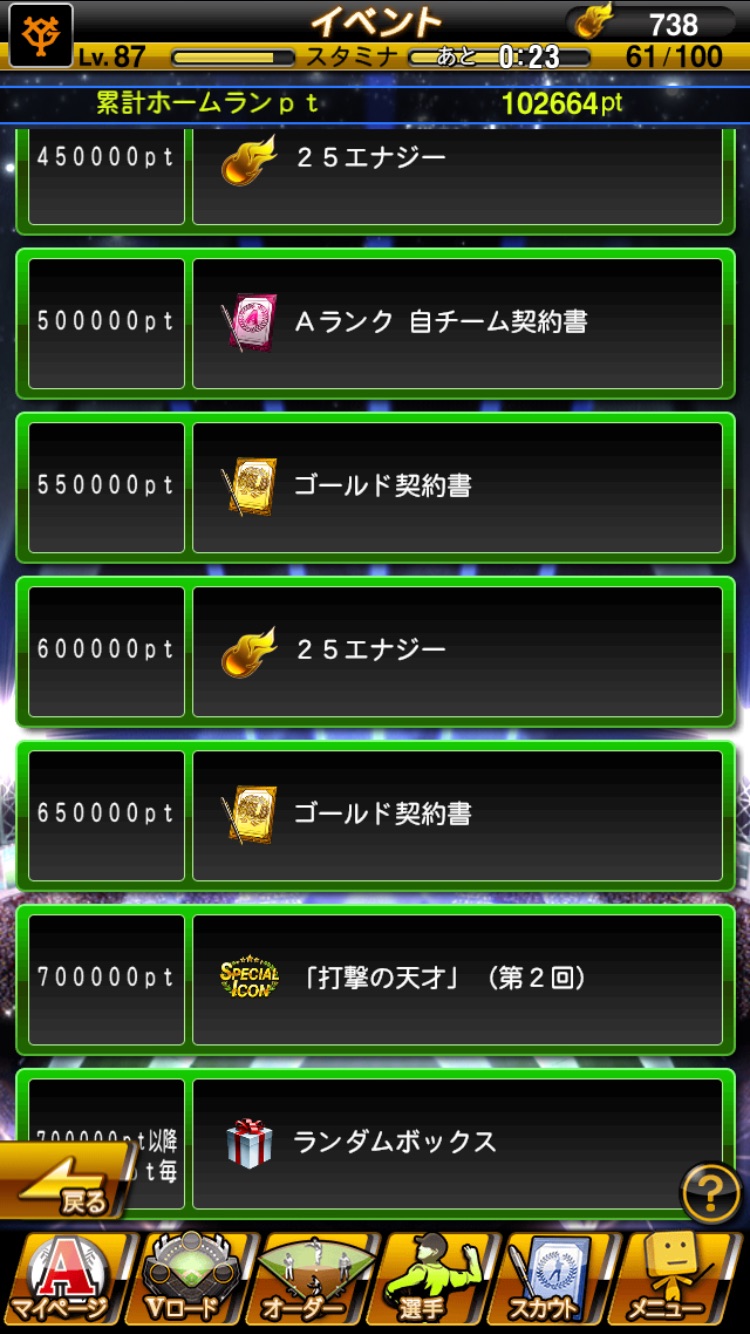Tap the ランダムボックス reward row
The width and height of the screenshot is (750, 1334).
(457, 1142)
